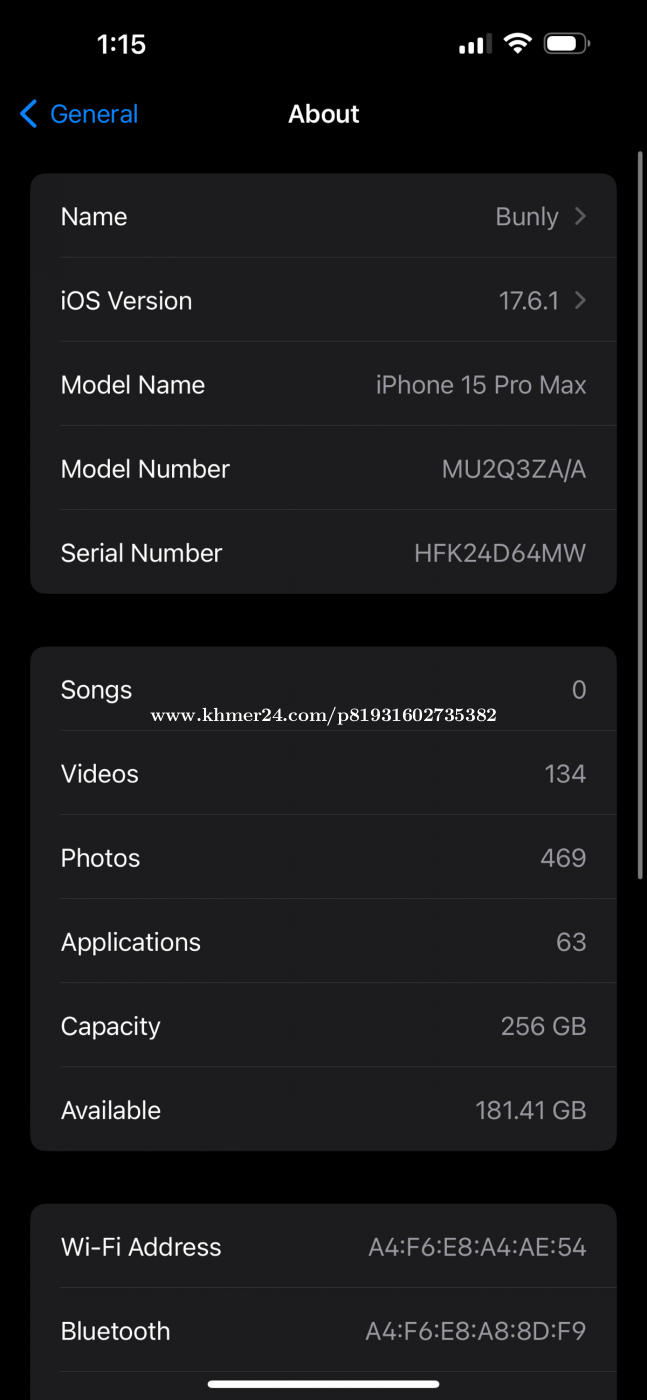
Task: Open the Name row showing Bunly
Action: tap(323, 217)
